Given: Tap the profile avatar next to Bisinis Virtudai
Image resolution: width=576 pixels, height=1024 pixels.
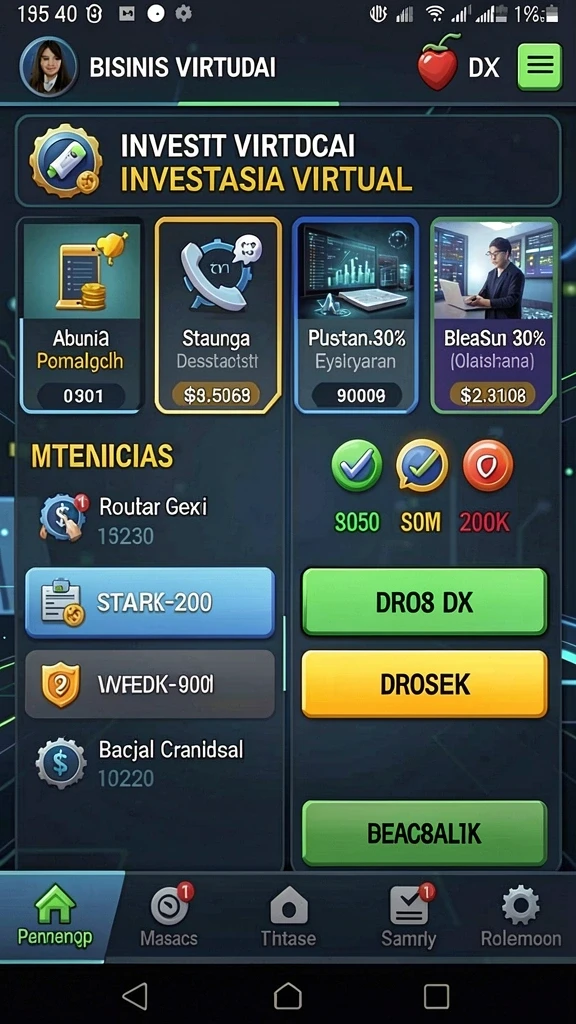Looking at the screenshot, I should pos(48,66).
